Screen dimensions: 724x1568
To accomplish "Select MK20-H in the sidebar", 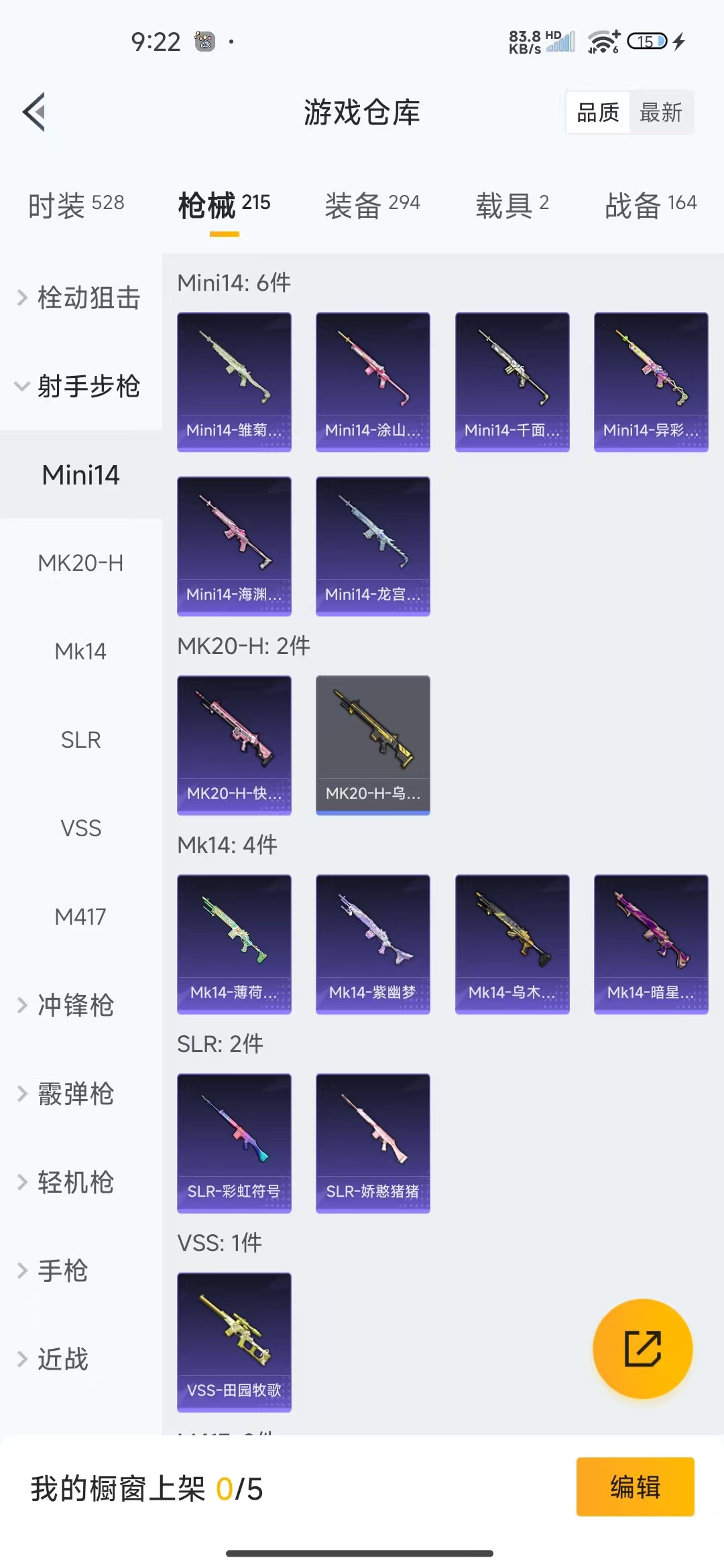I will point(80,563).
